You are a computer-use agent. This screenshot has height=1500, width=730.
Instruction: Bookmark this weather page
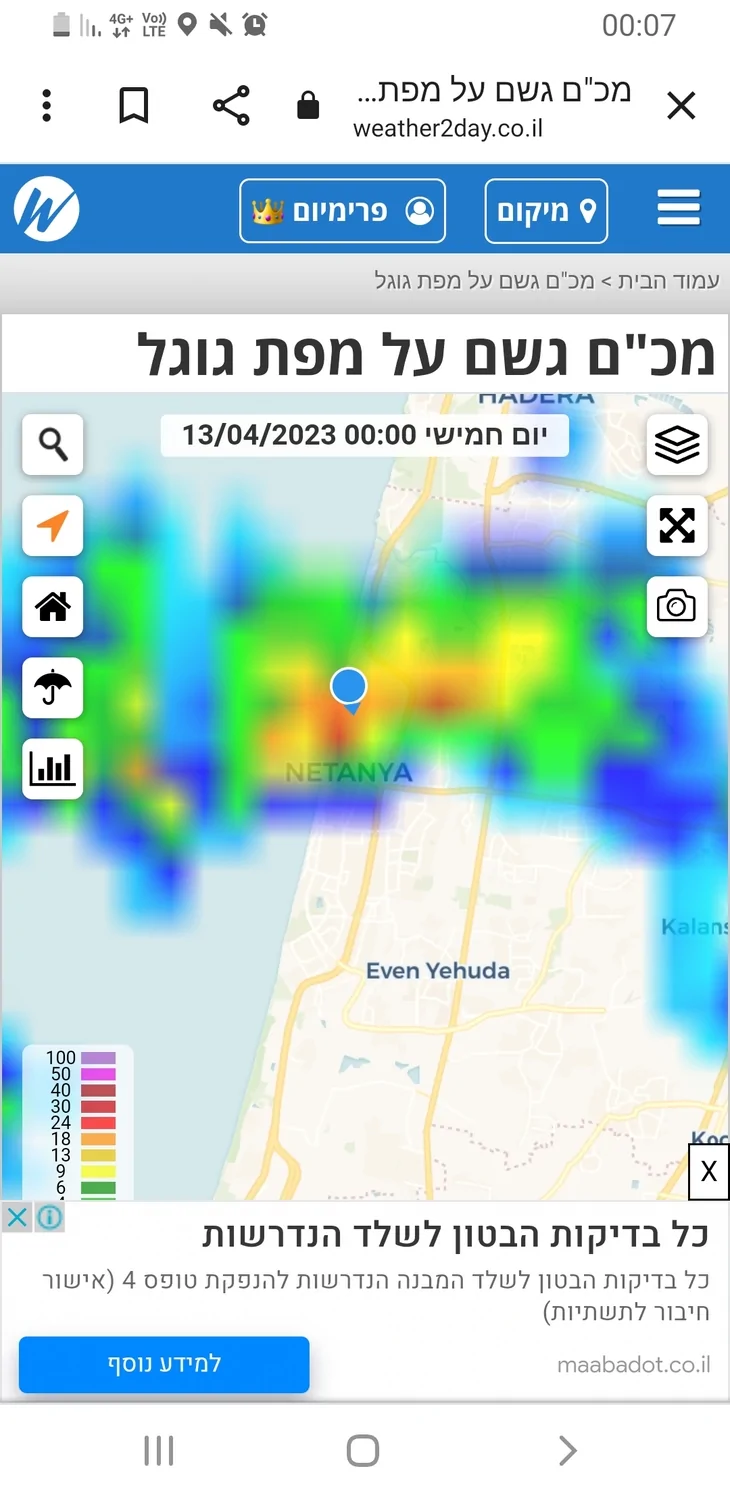[134, 106]
